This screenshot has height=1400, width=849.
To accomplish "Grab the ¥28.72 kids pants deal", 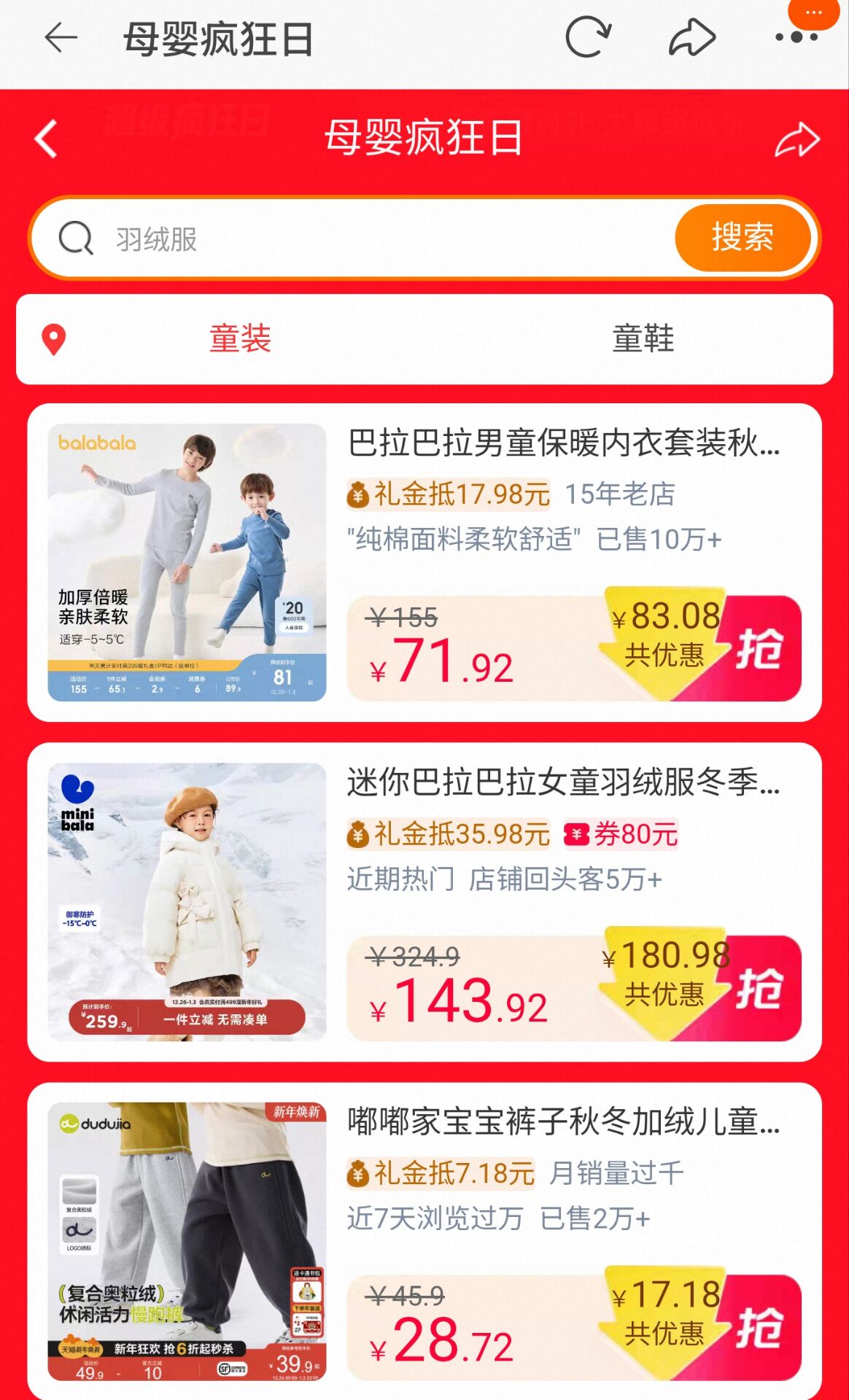I will pos(759,1329).
